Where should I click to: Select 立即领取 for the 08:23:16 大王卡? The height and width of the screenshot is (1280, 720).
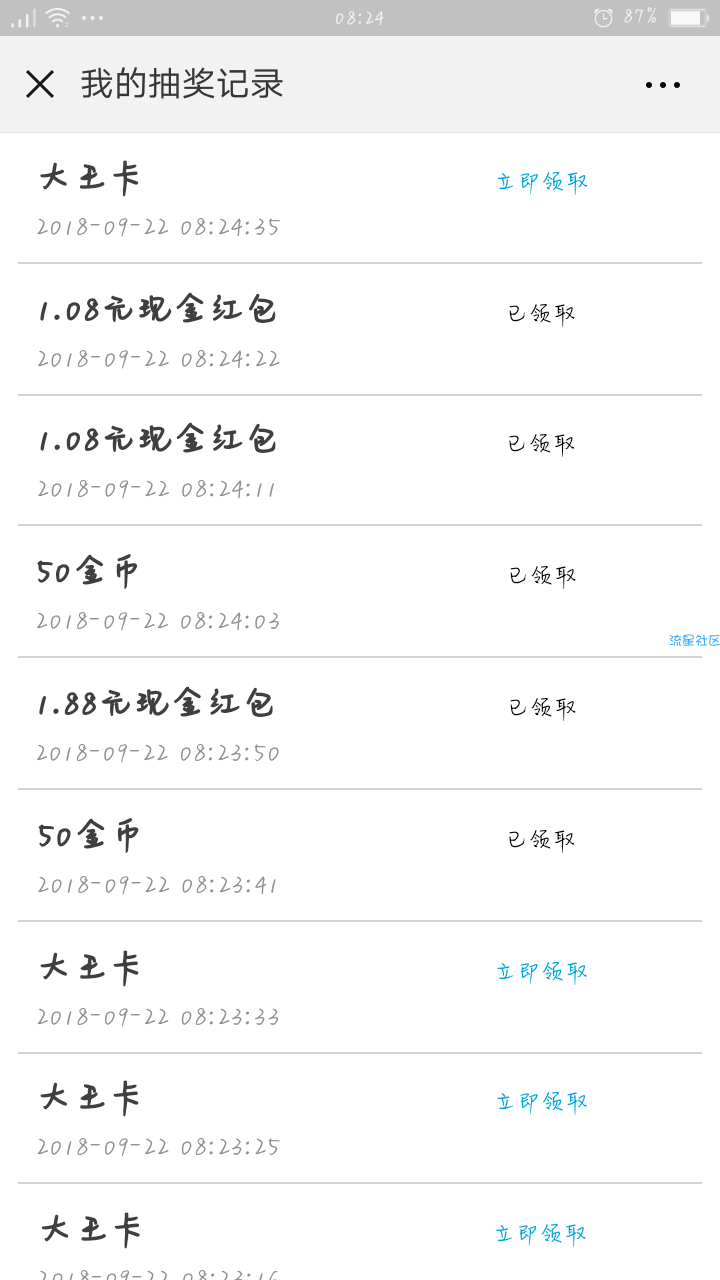click(541, 1234)
